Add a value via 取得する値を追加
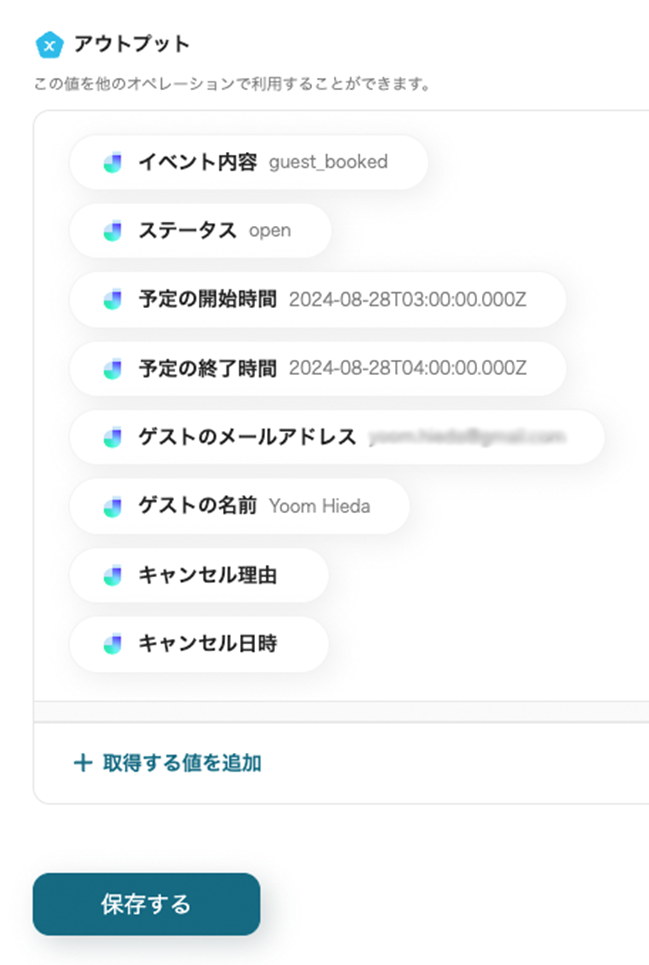The image size is (649, 965). tap(168, 763)
